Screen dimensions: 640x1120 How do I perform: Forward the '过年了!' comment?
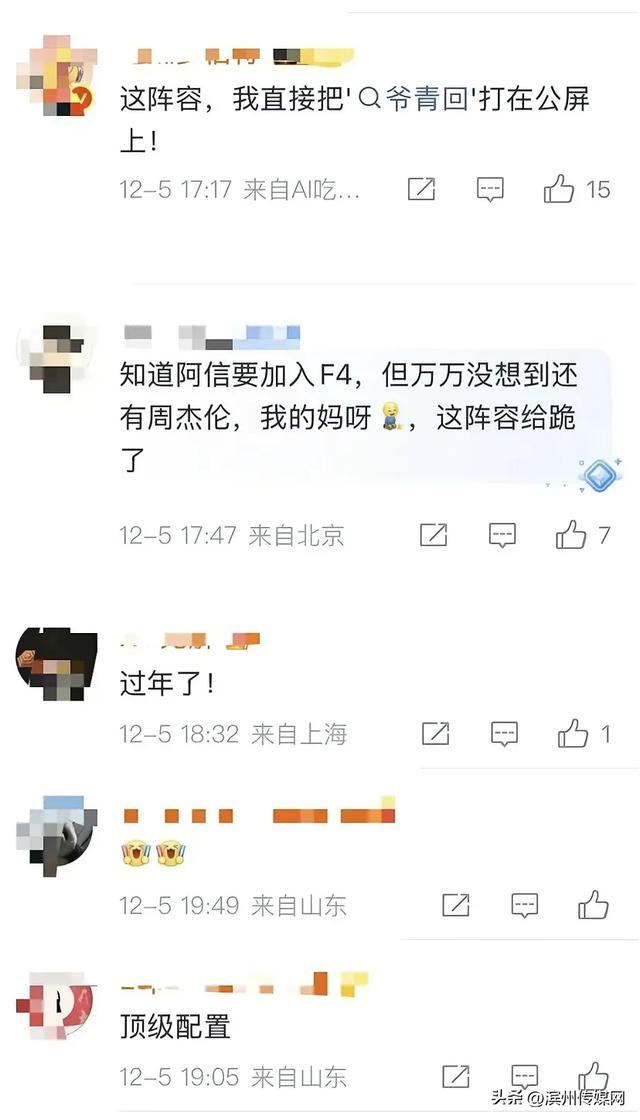point(435,734)
